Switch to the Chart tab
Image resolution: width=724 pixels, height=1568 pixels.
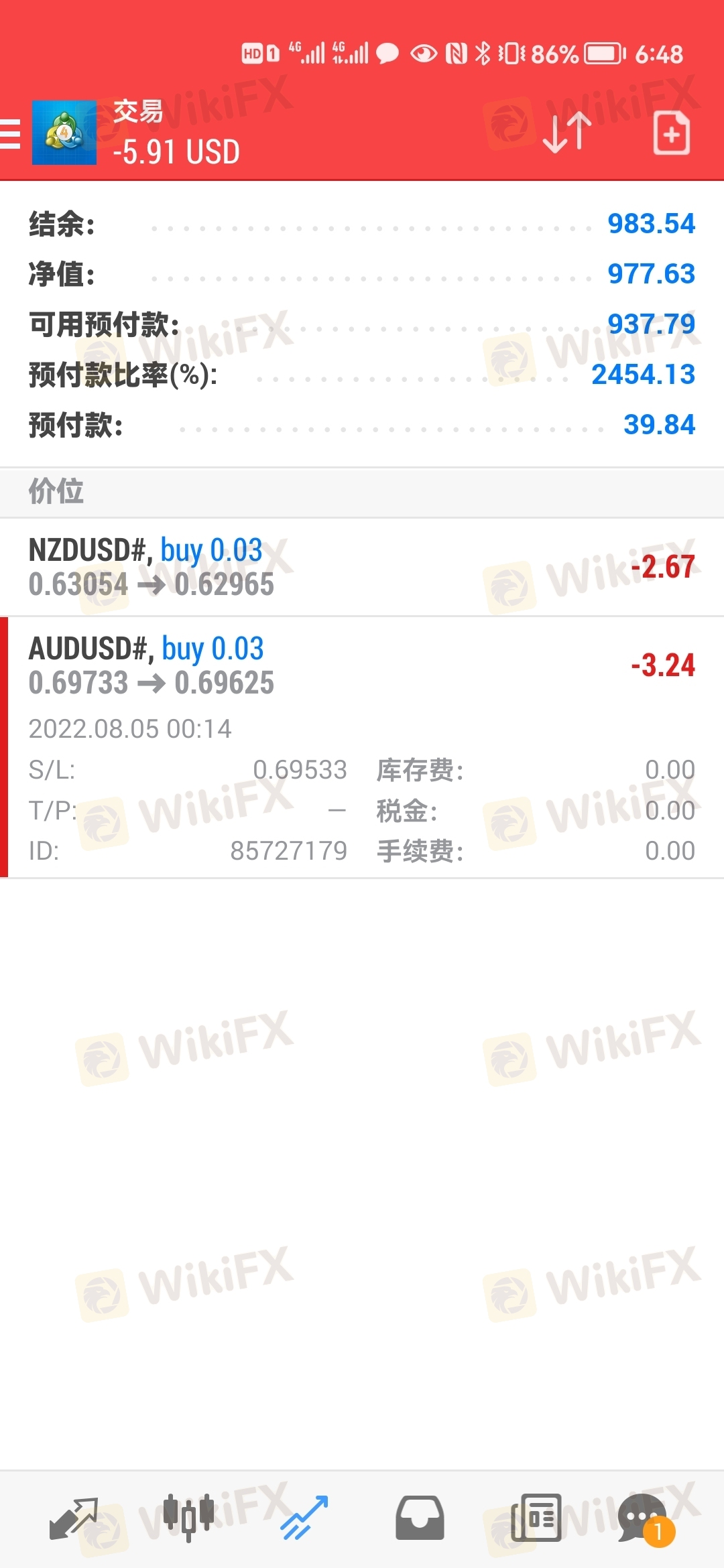pos(189,1518)
